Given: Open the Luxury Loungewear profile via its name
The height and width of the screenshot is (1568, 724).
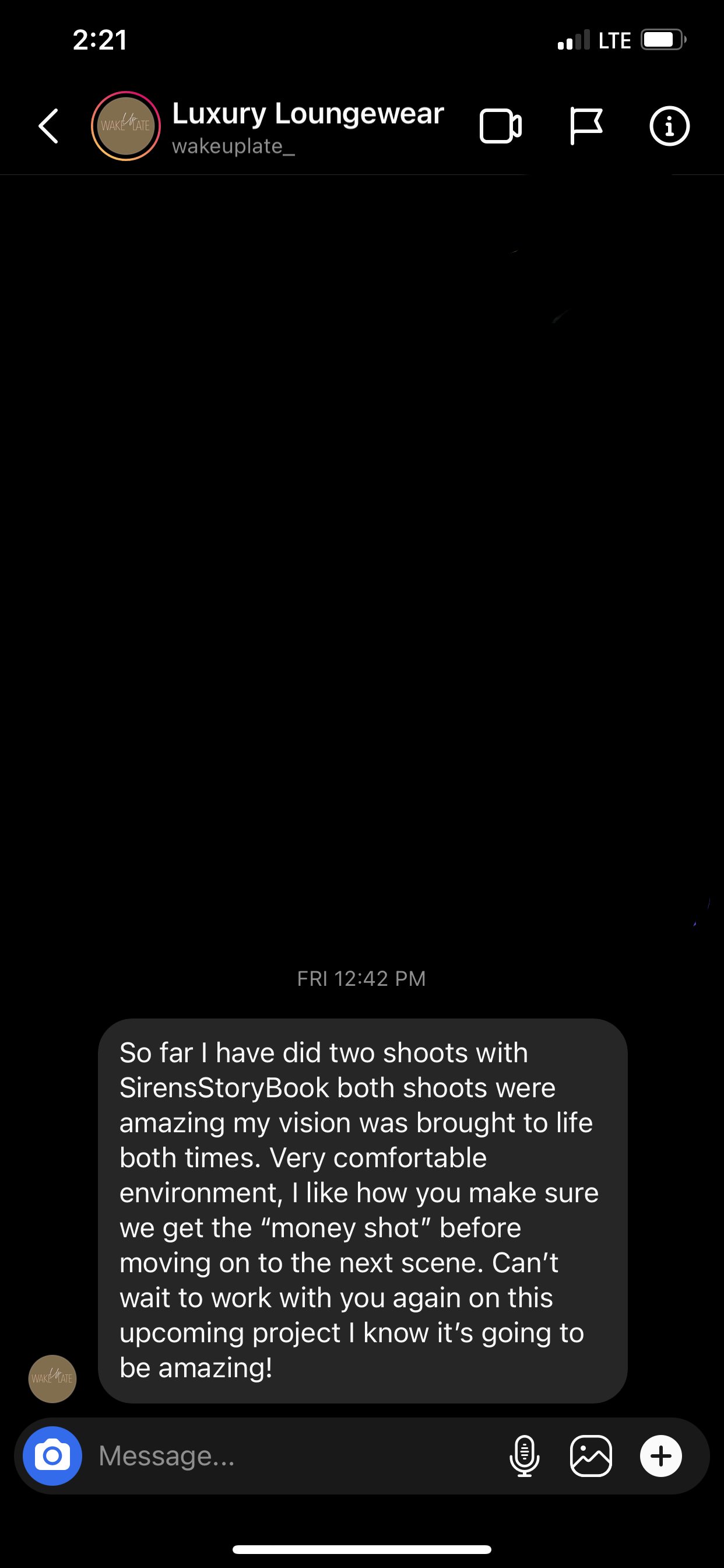Looking at the screenshot, I should tap(308, 114).
